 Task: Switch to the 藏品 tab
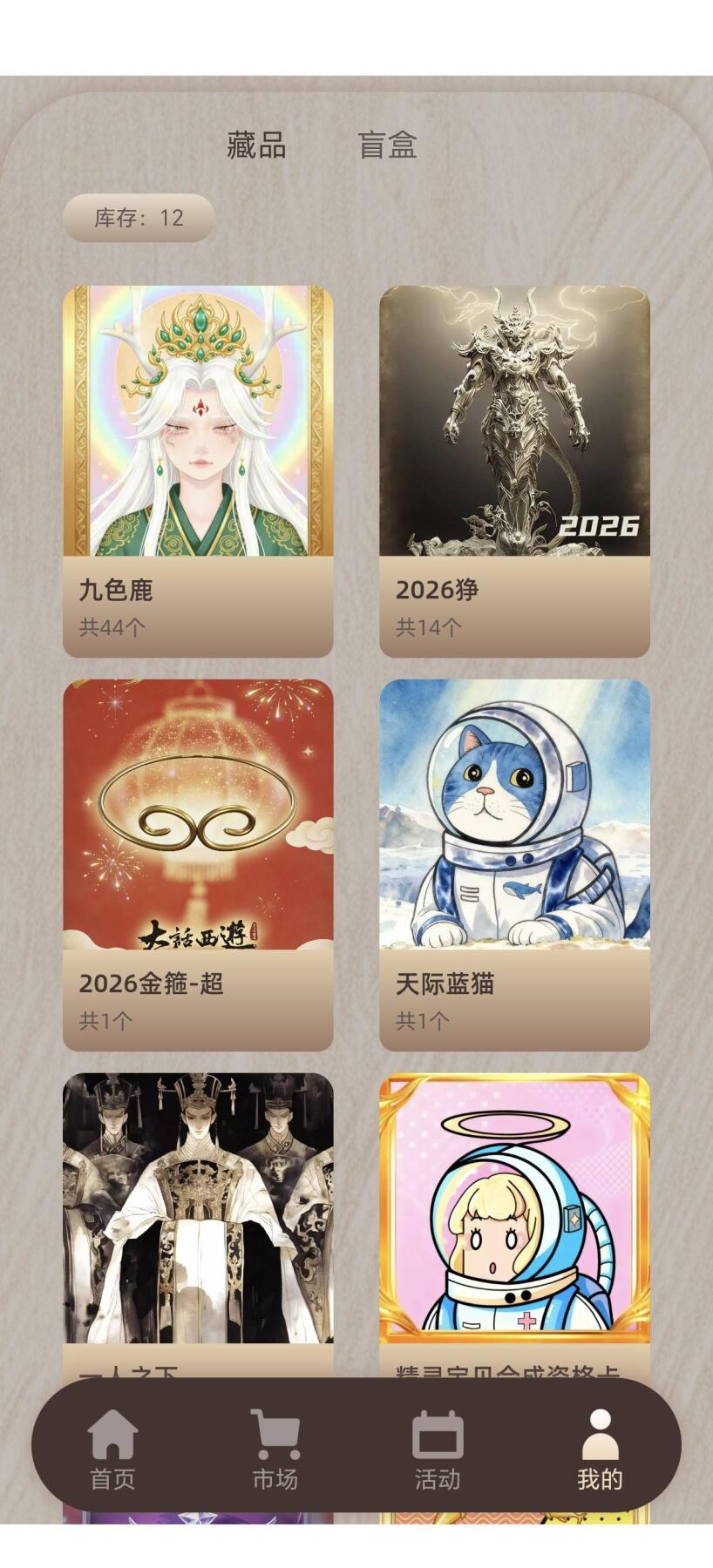point(257,145)
